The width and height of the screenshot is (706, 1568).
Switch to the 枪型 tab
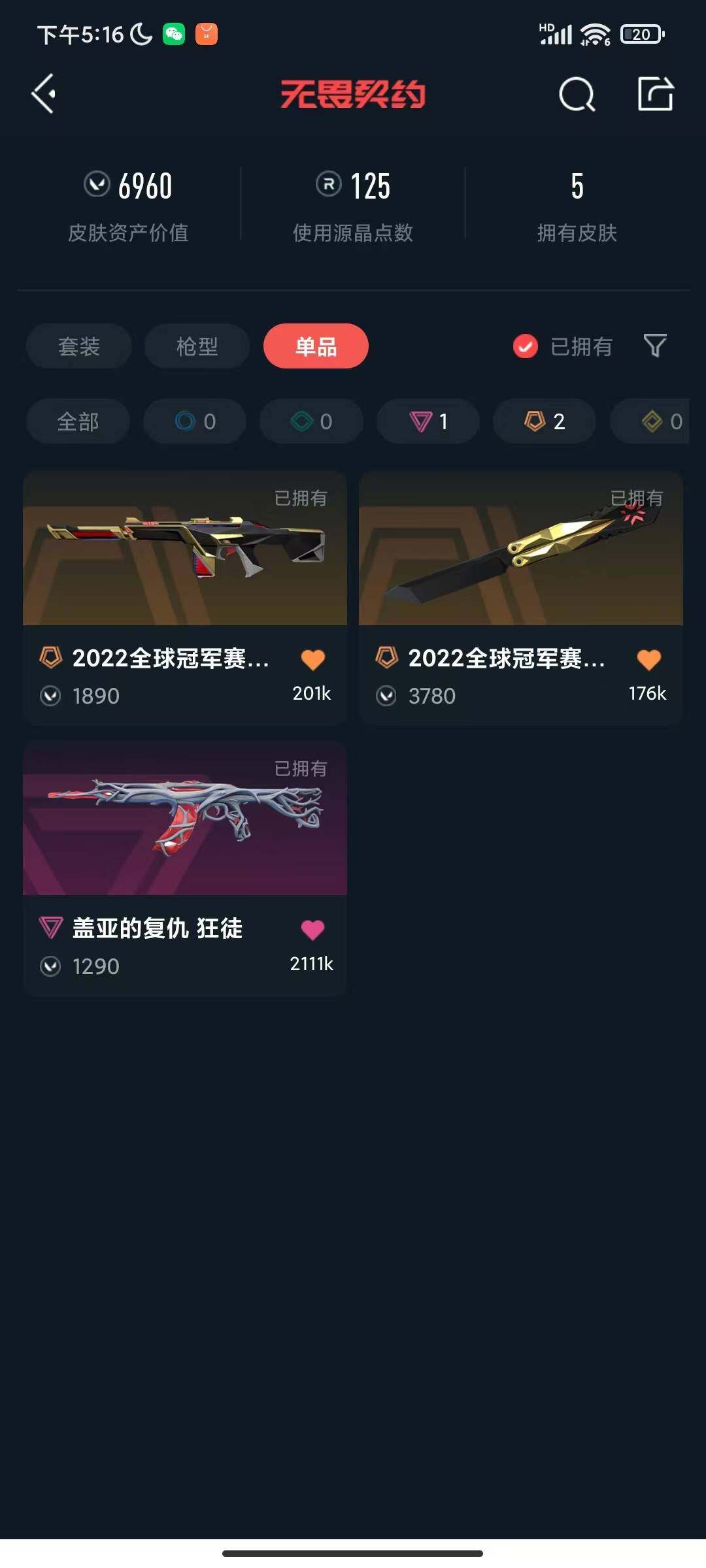click(x=197, y=346)
